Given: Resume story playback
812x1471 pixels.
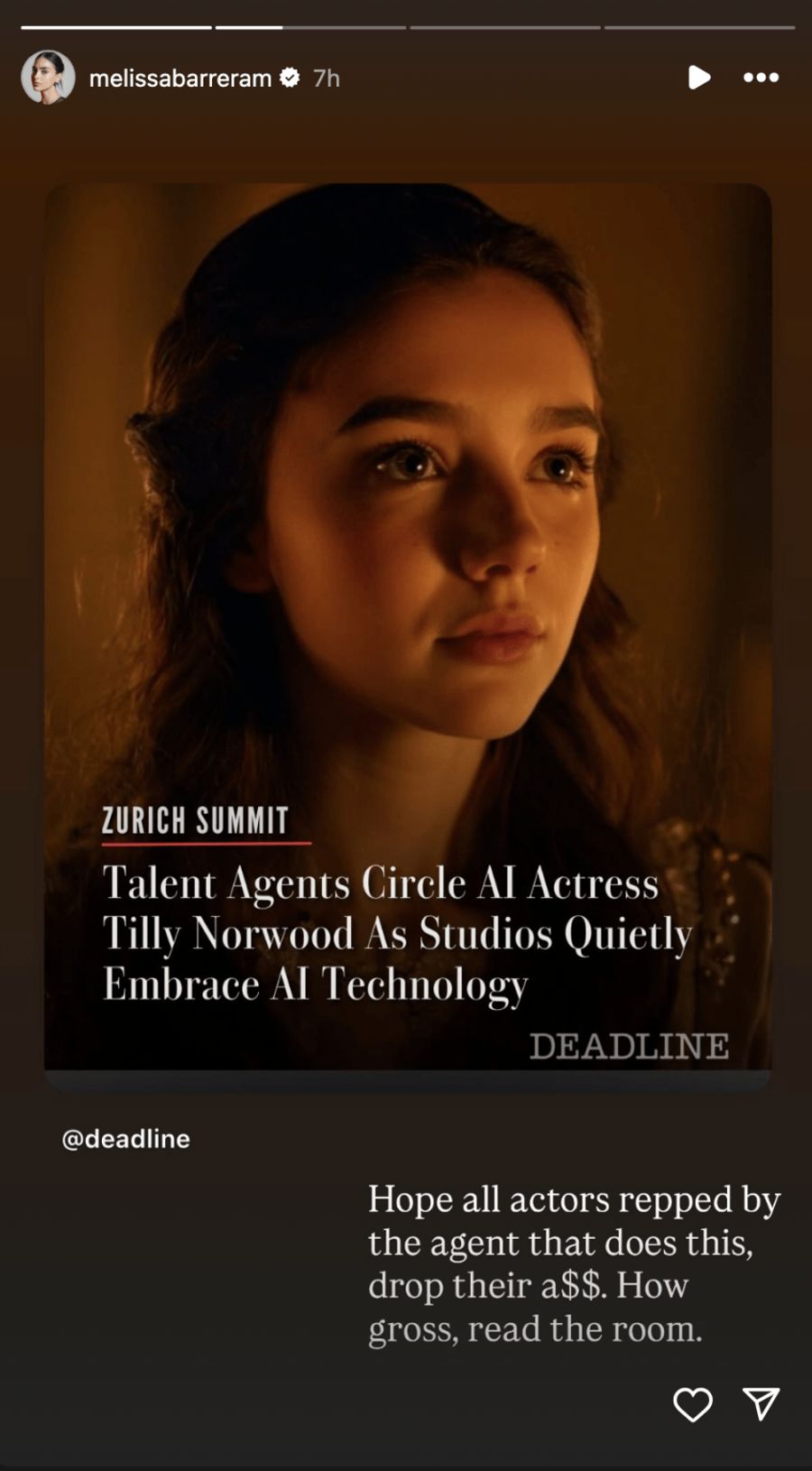Looking at the screenshot, I should click(x=698, y=78).
